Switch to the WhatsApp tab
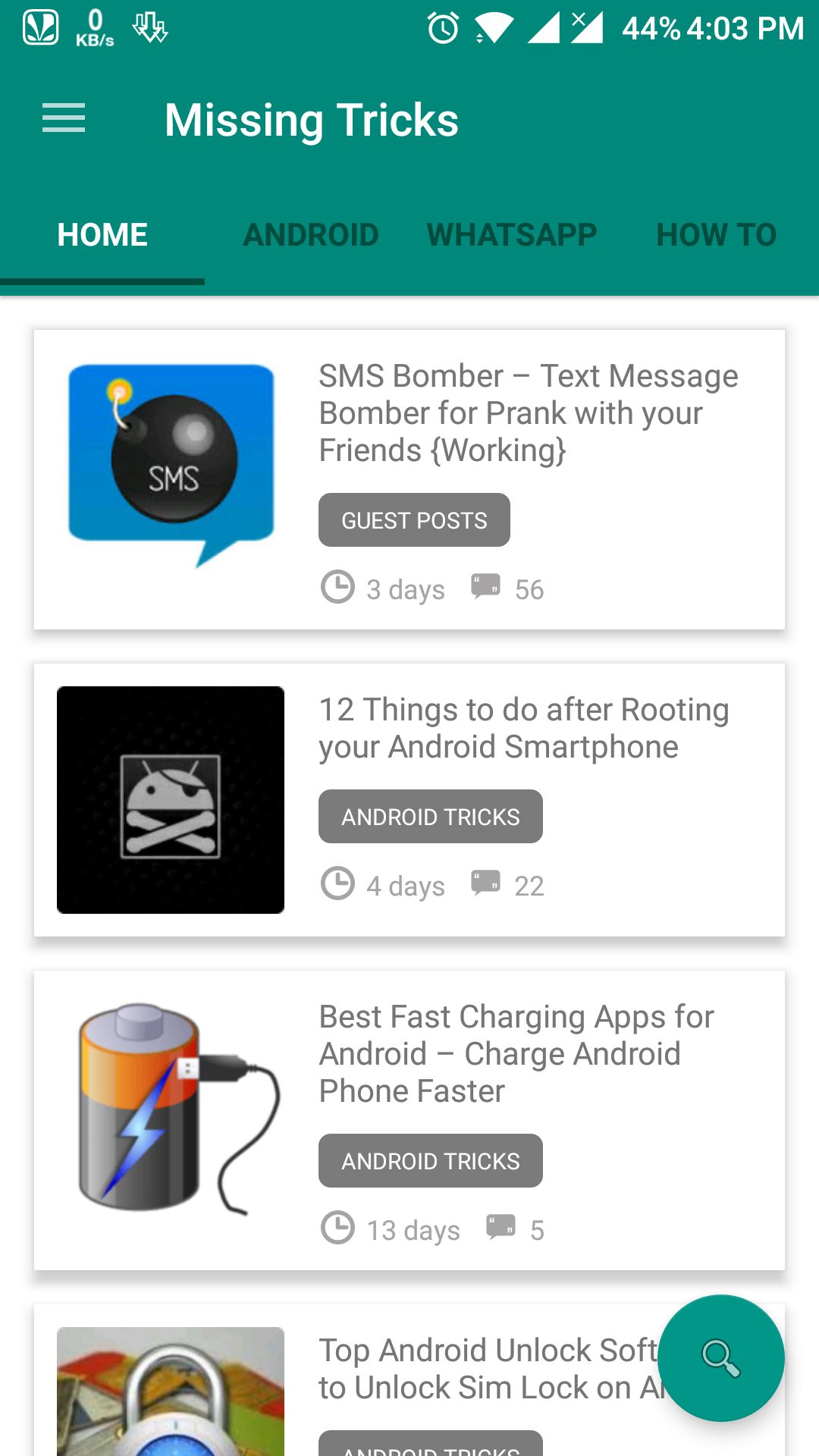 click(x=512, y=235)
